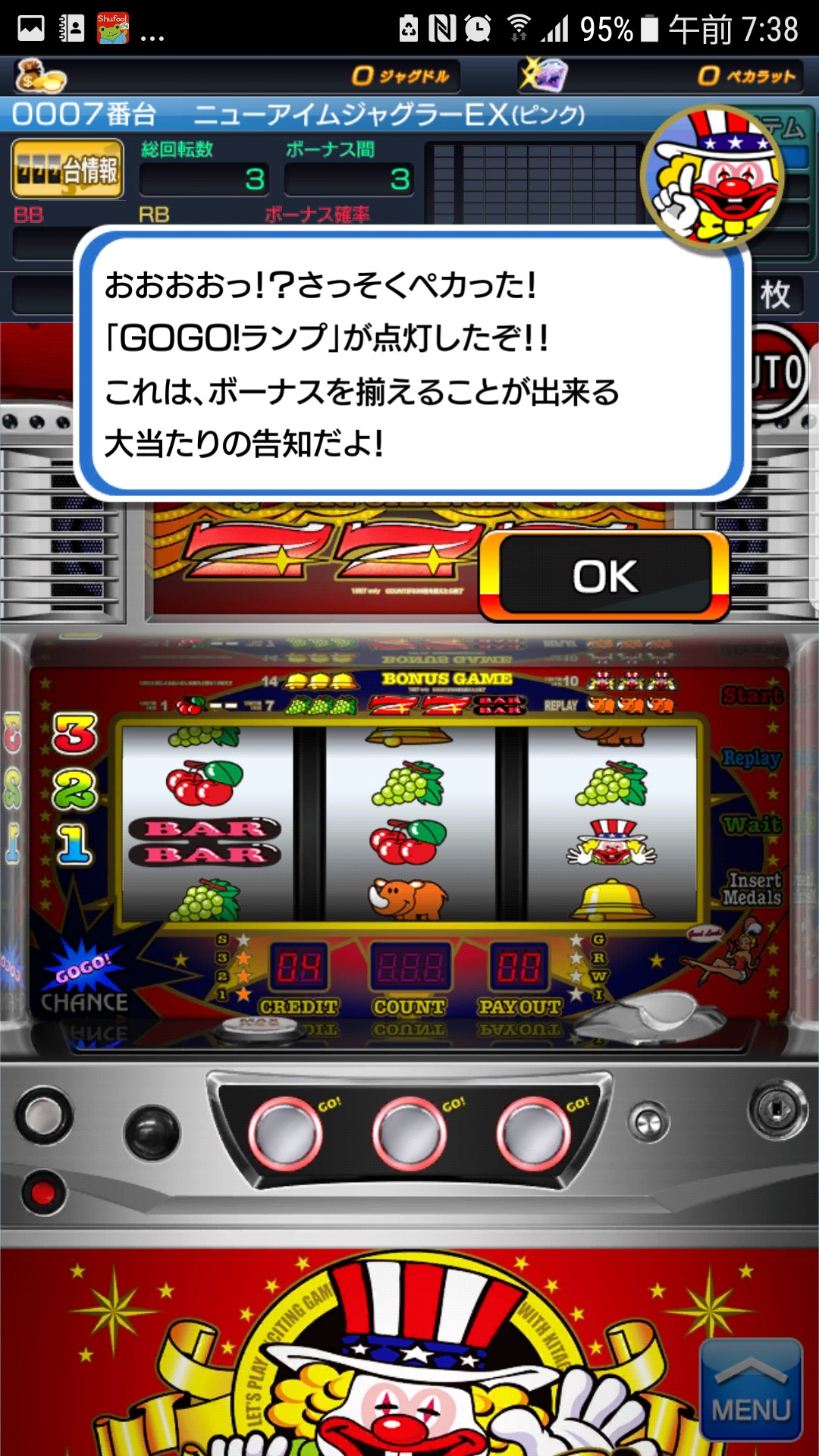The width and height of the screenshot is (819, 1456).
Task: Stop the right reel with its stop button
Action: point(533,1134)
